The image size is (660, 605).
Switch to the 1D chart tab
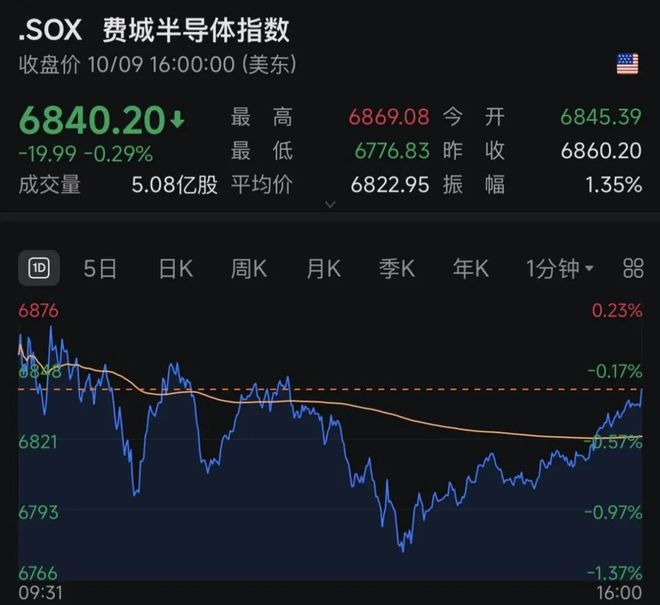click(40, 268)
